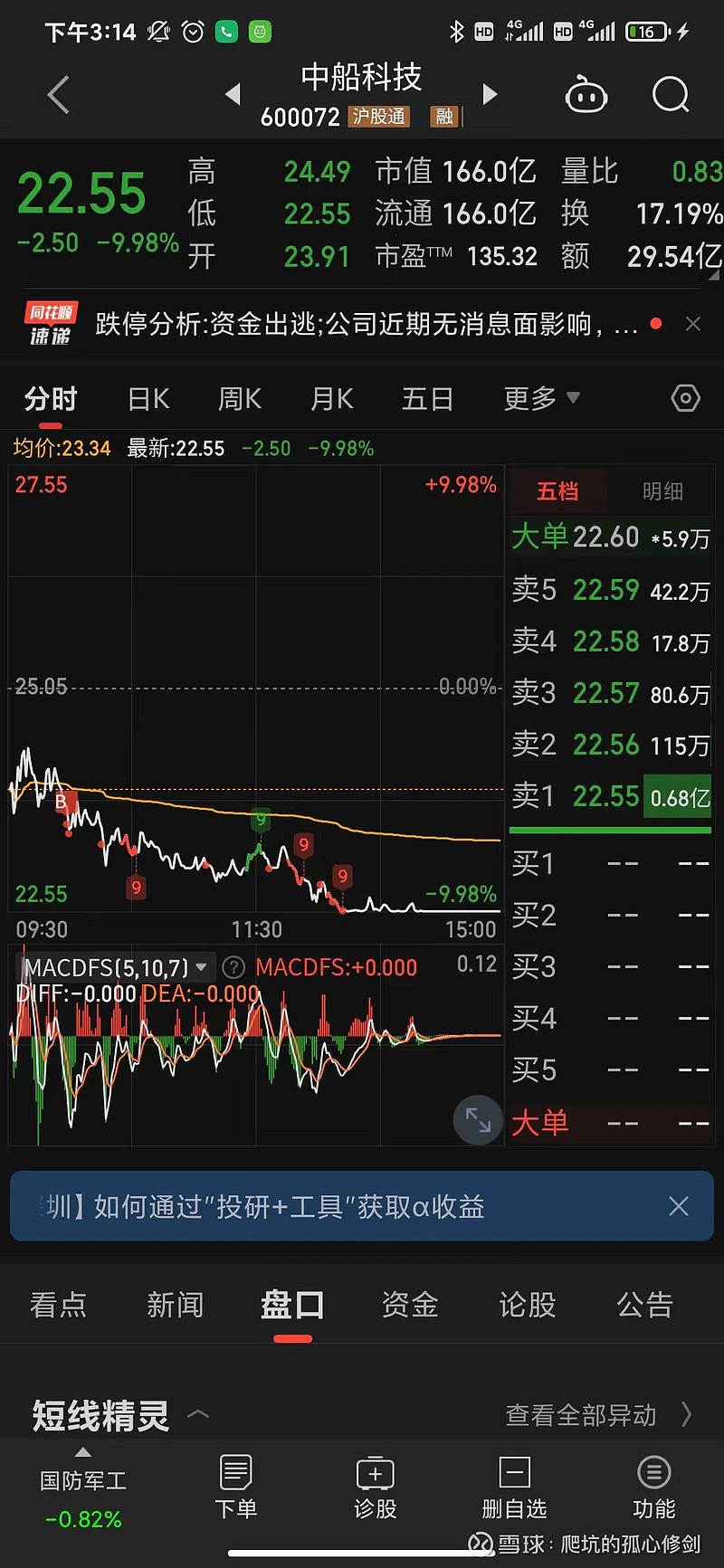
Task: Switch to the 周K chart tab
Action: (x=240, y=399)
